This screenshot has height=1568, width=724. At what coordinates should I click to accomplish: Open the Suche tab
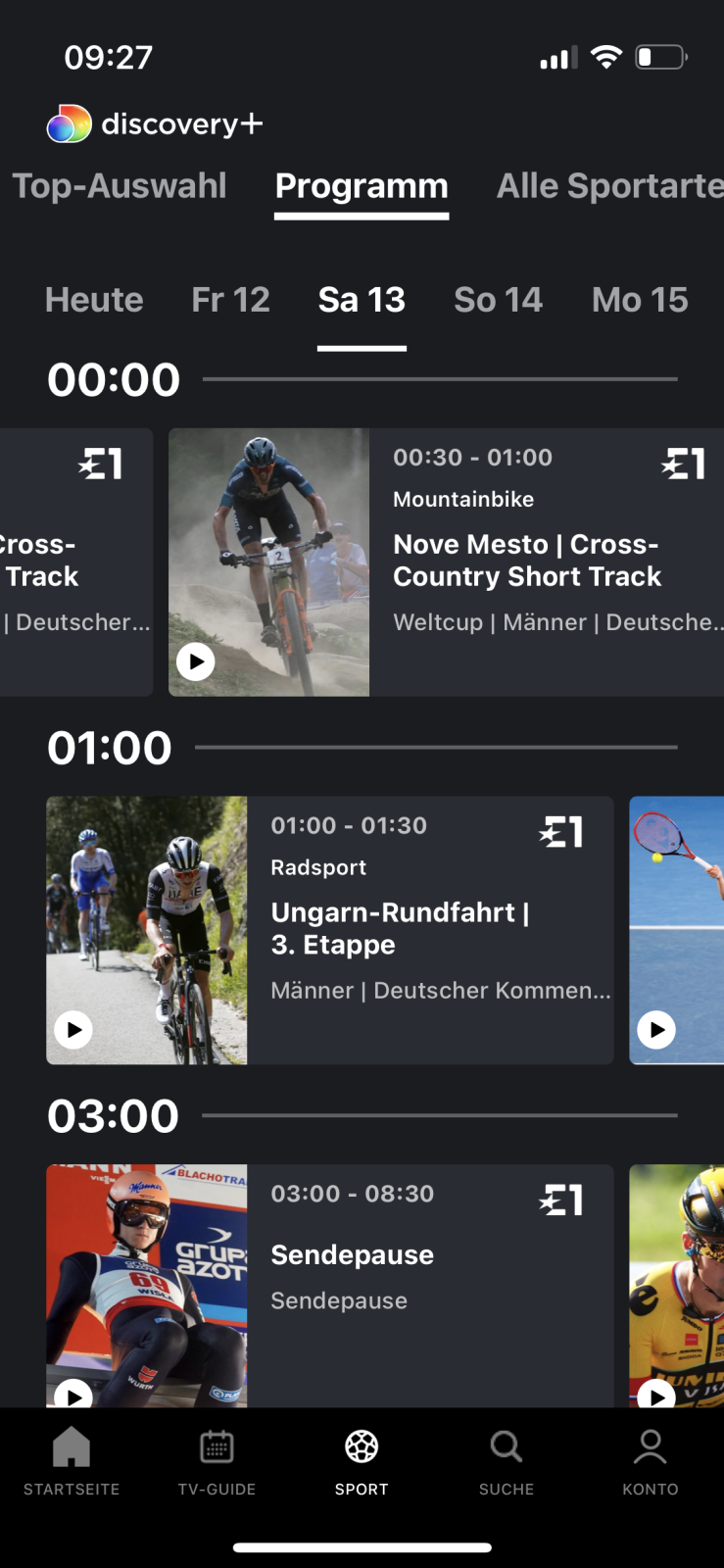pyautogui.click(x=507, y=1461)
